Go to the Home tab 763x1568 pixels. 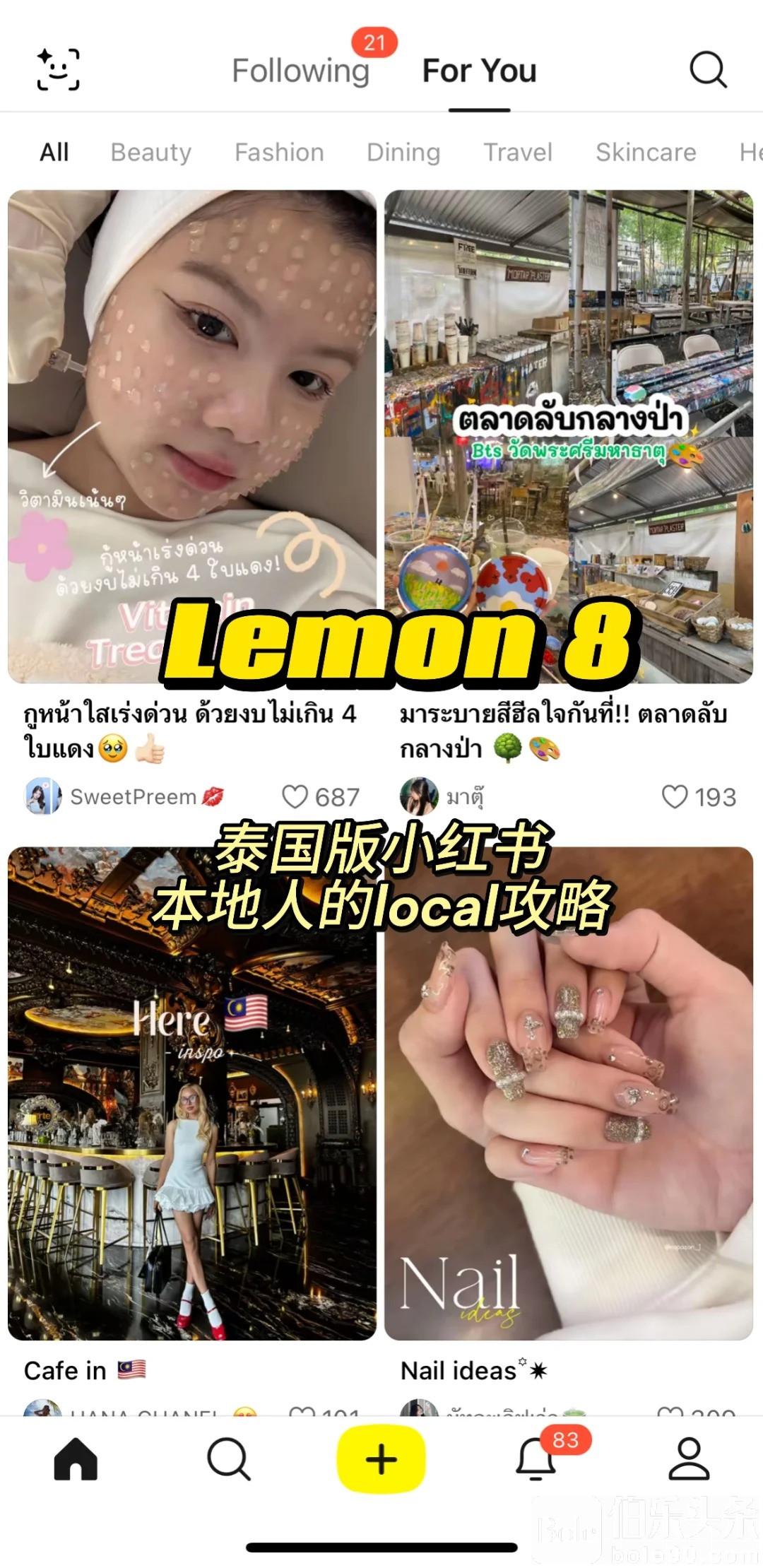pos(76,1459)
